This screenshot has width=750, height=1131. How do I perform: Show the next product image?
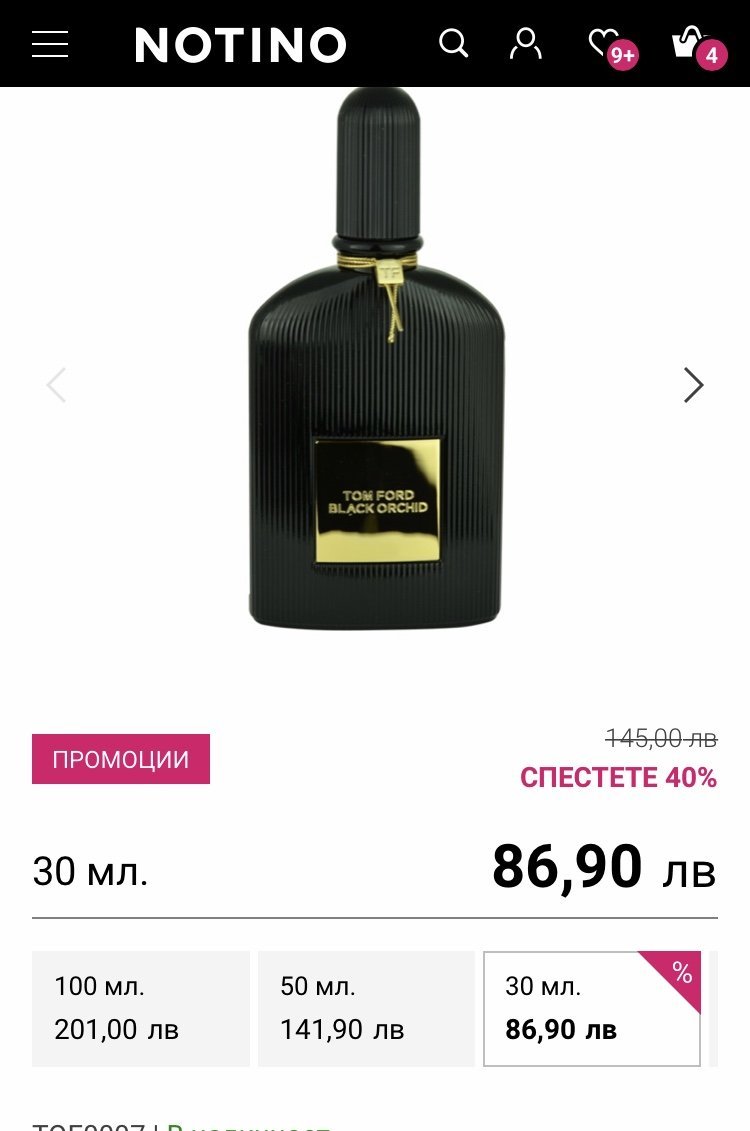[x=693, y=385]
